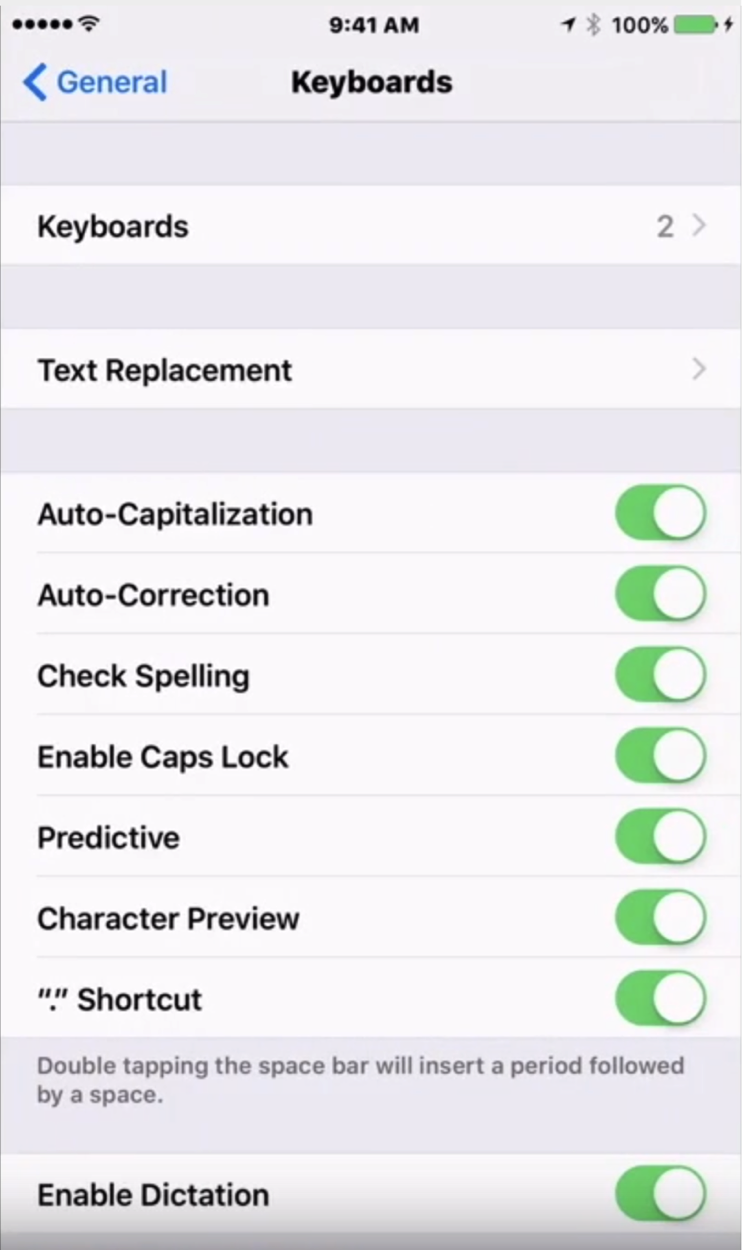Toggle the "." Shortcut switch
The height and width of the screenshot is (1250, 742).
click(660, 999)
